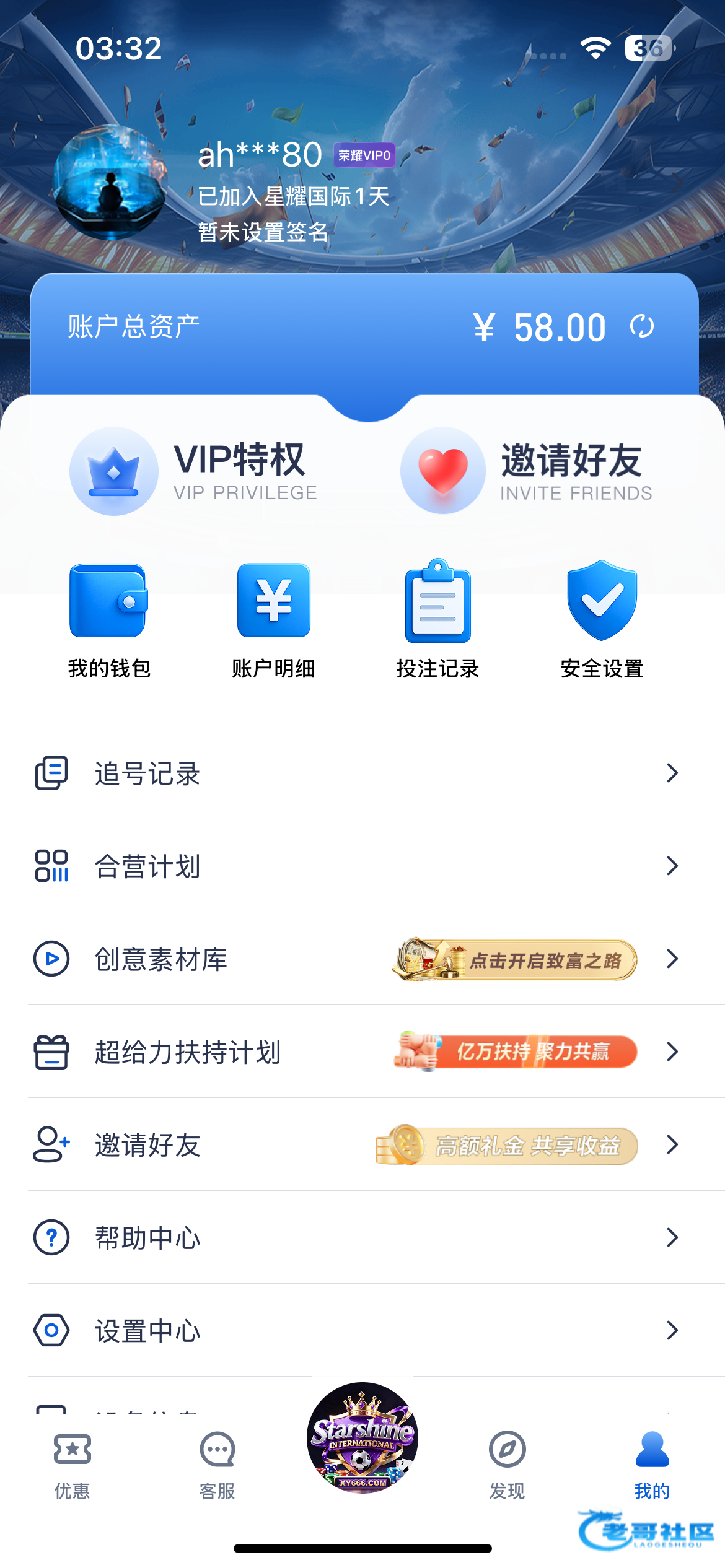Switch to the 优惠 tab
The width and height of the screenshot is (725, 1568).
[x=72, y=1465]
